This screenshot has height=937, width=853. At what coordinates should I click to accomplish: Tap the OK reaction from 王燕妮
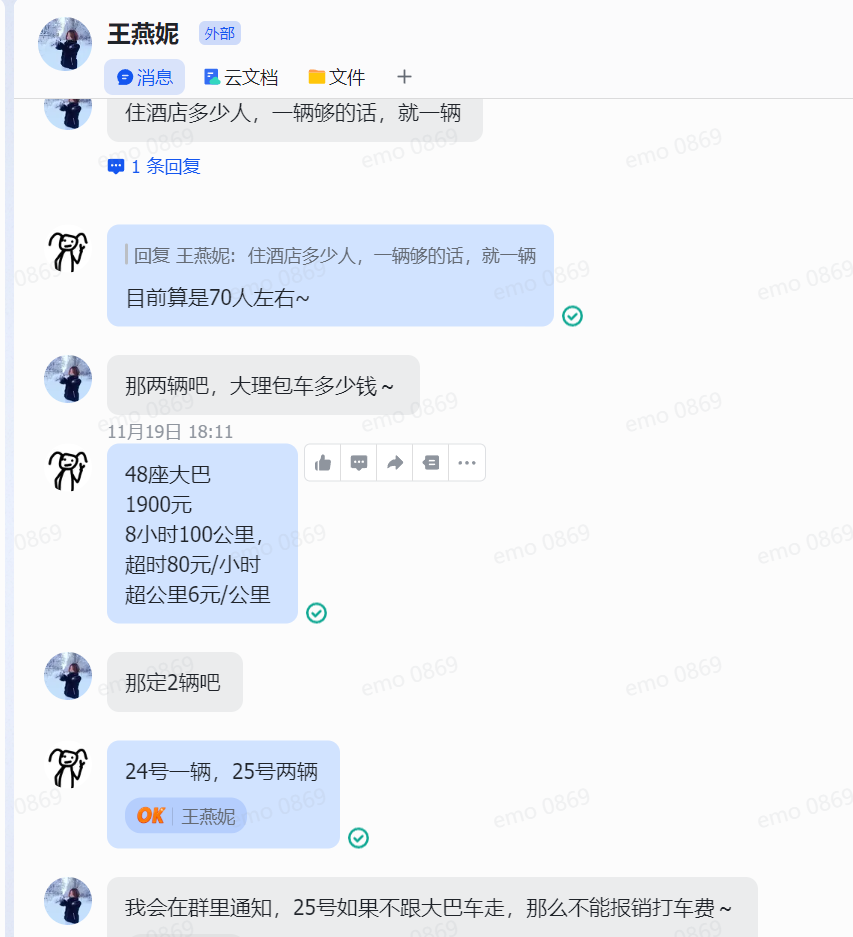click(186, 816)
